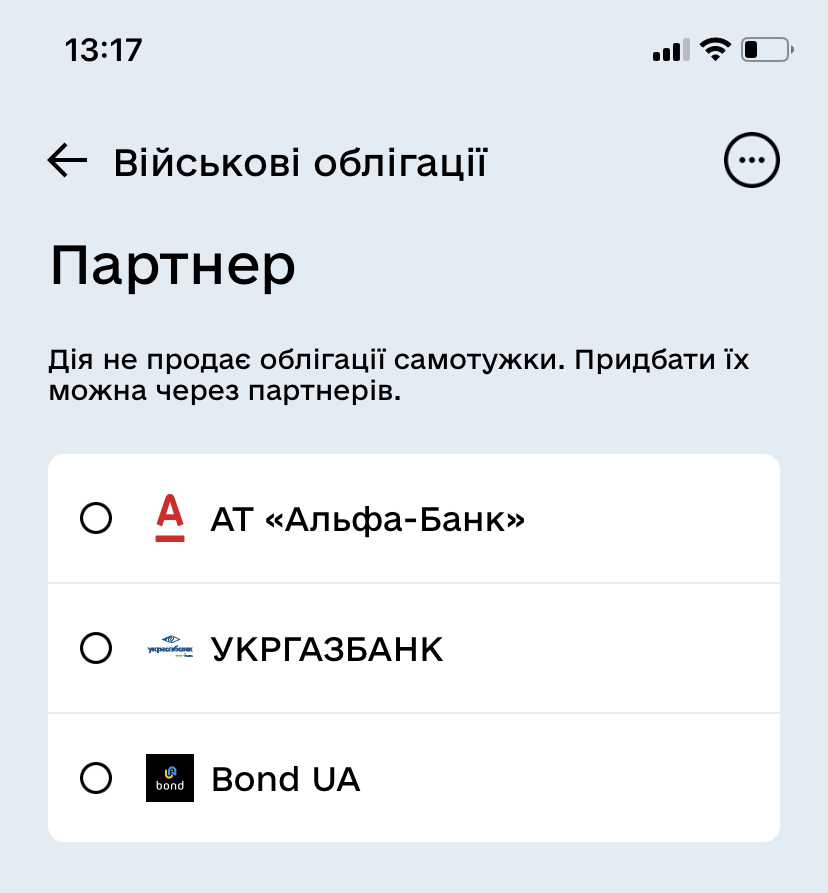The width and height of the screenshot is (828, 893).
Task: Open the three-dot more options menu
Action: click(751, 160)
